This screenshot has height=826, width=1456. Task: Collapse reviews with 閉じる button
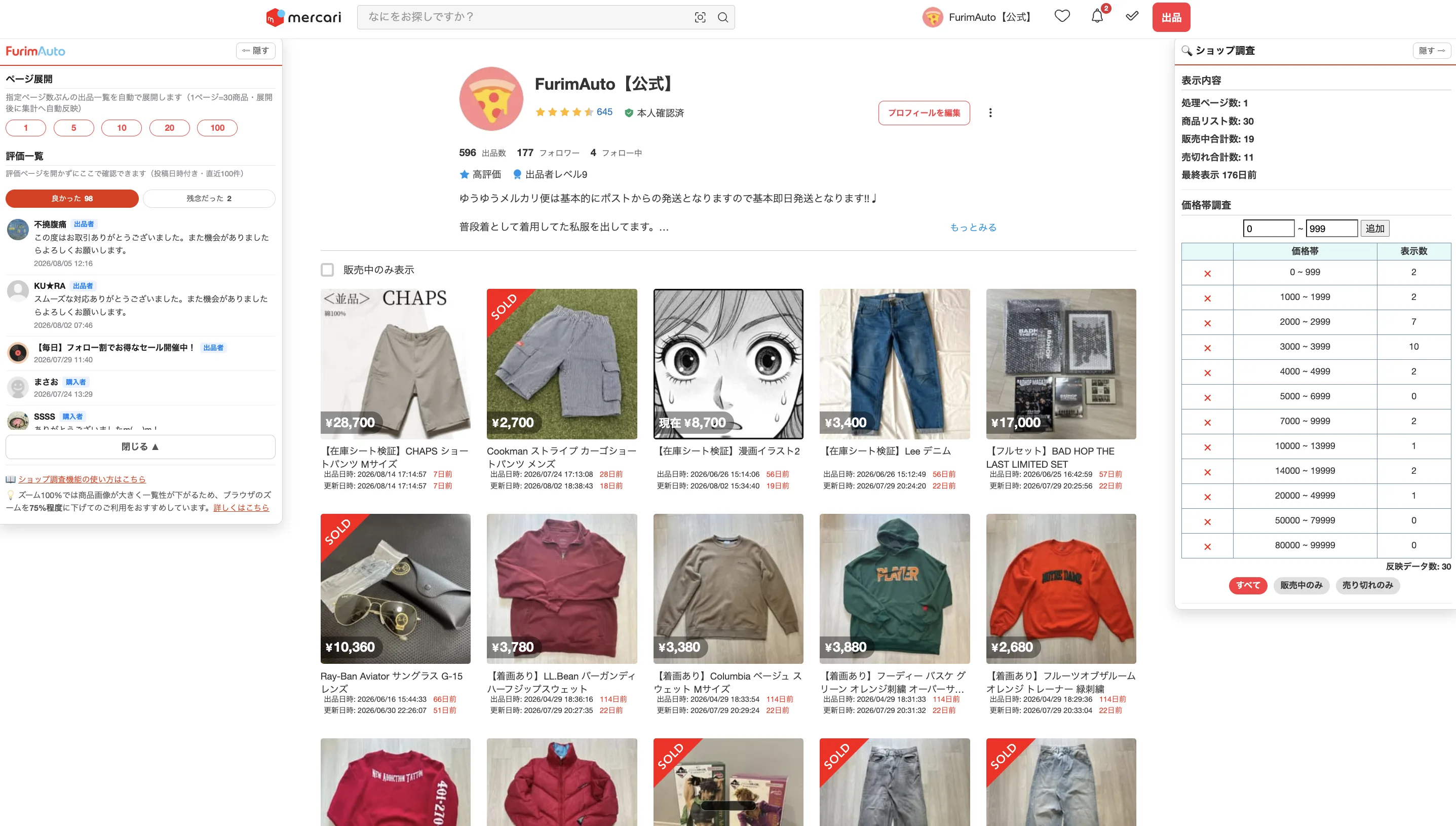pyautogui.click(x=140, y=446)
